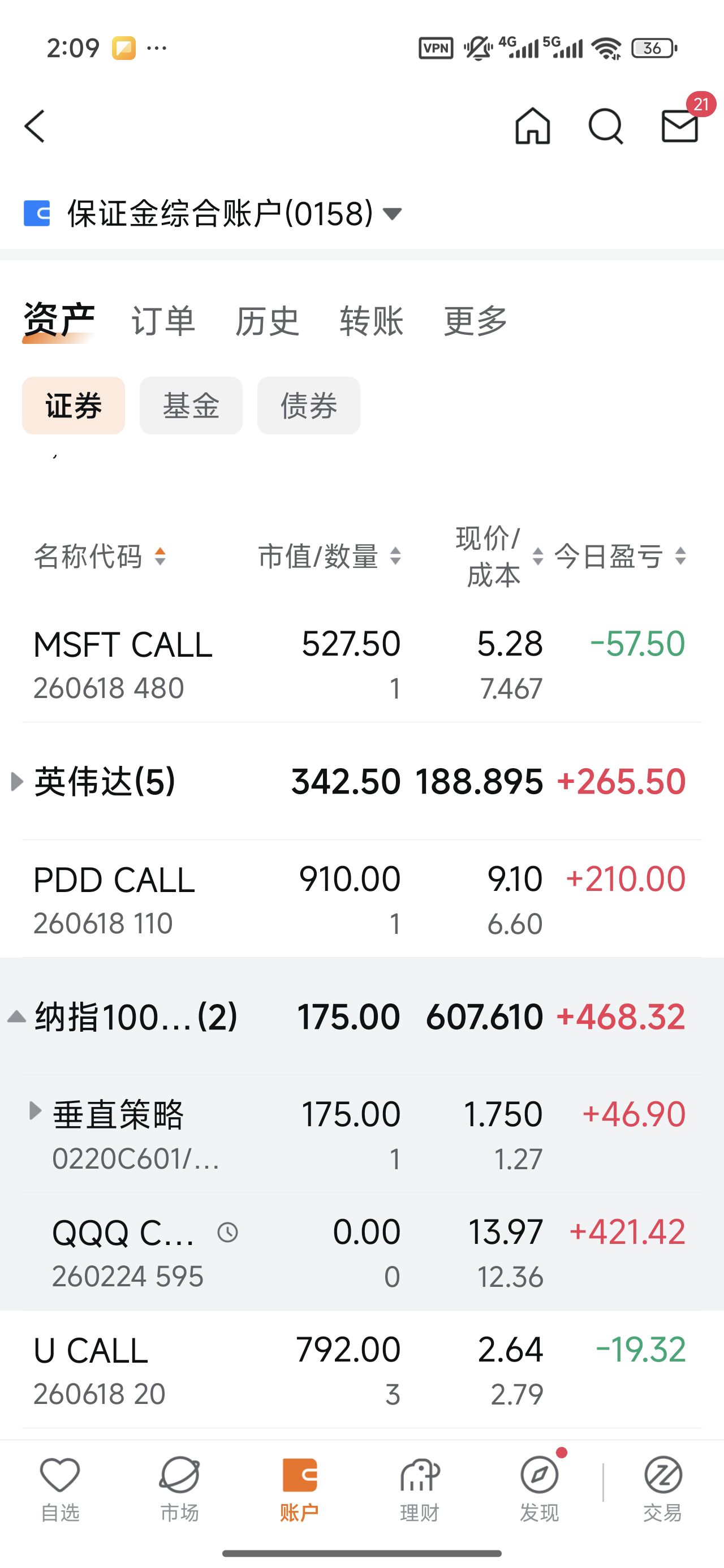The height and width of the screenshot is (1568, 724).
Task: Switch to the 历史 tab
Action: click(268, 321)
